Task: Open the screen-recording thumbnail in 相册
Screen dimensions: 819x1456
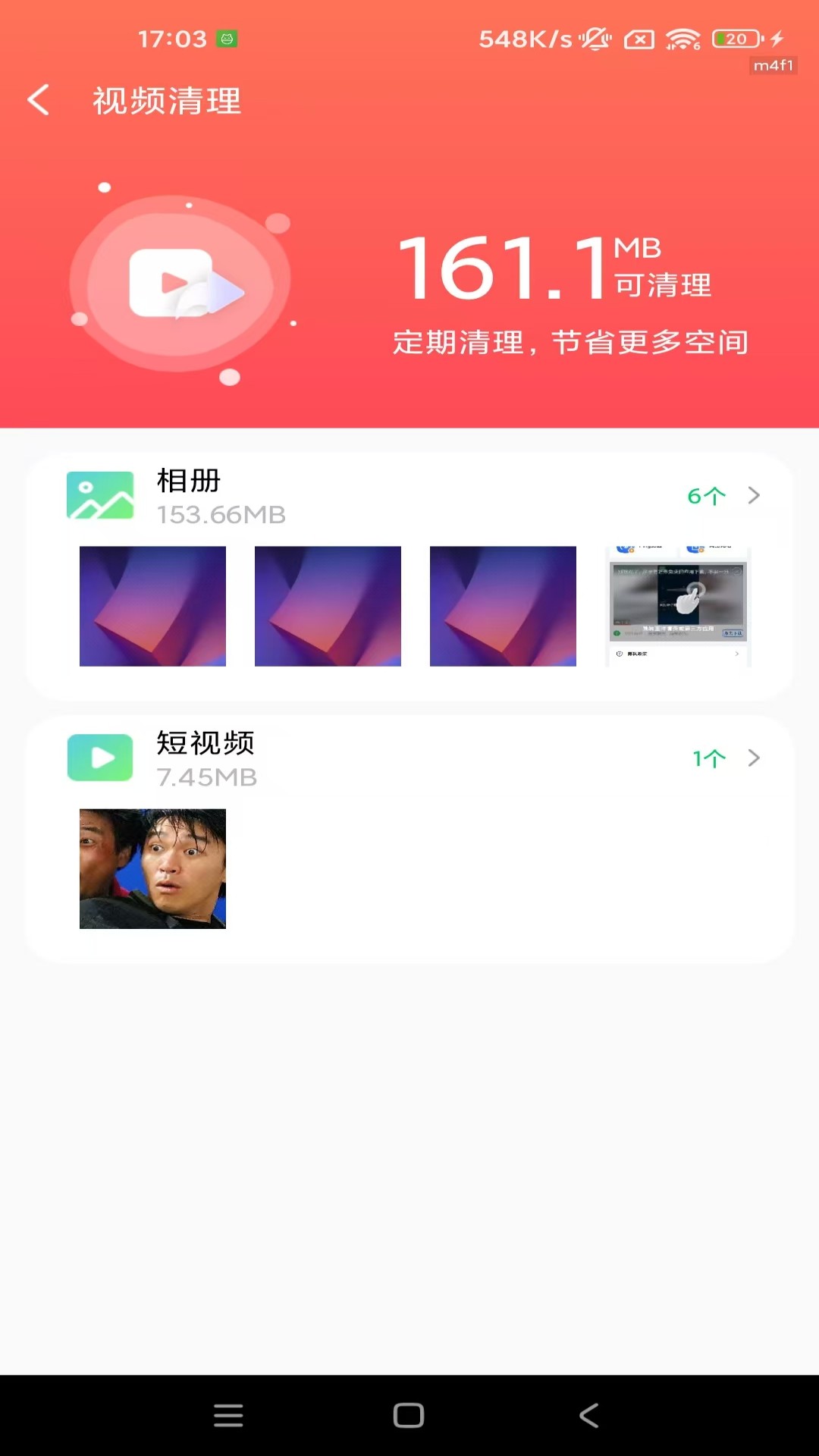Action: (678, 606)
